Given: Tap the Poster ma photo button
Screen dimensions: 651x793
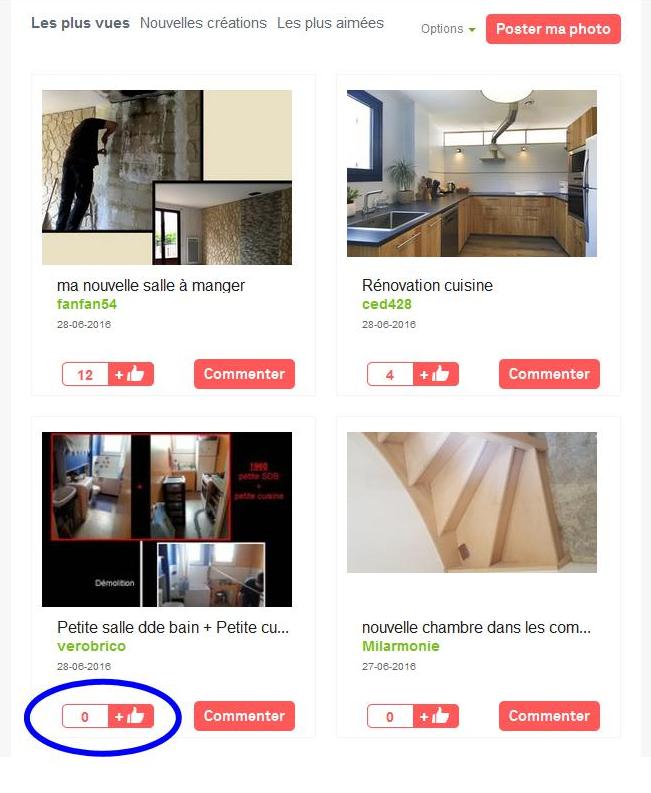Looking at the screenshot, I should [553, 29].
